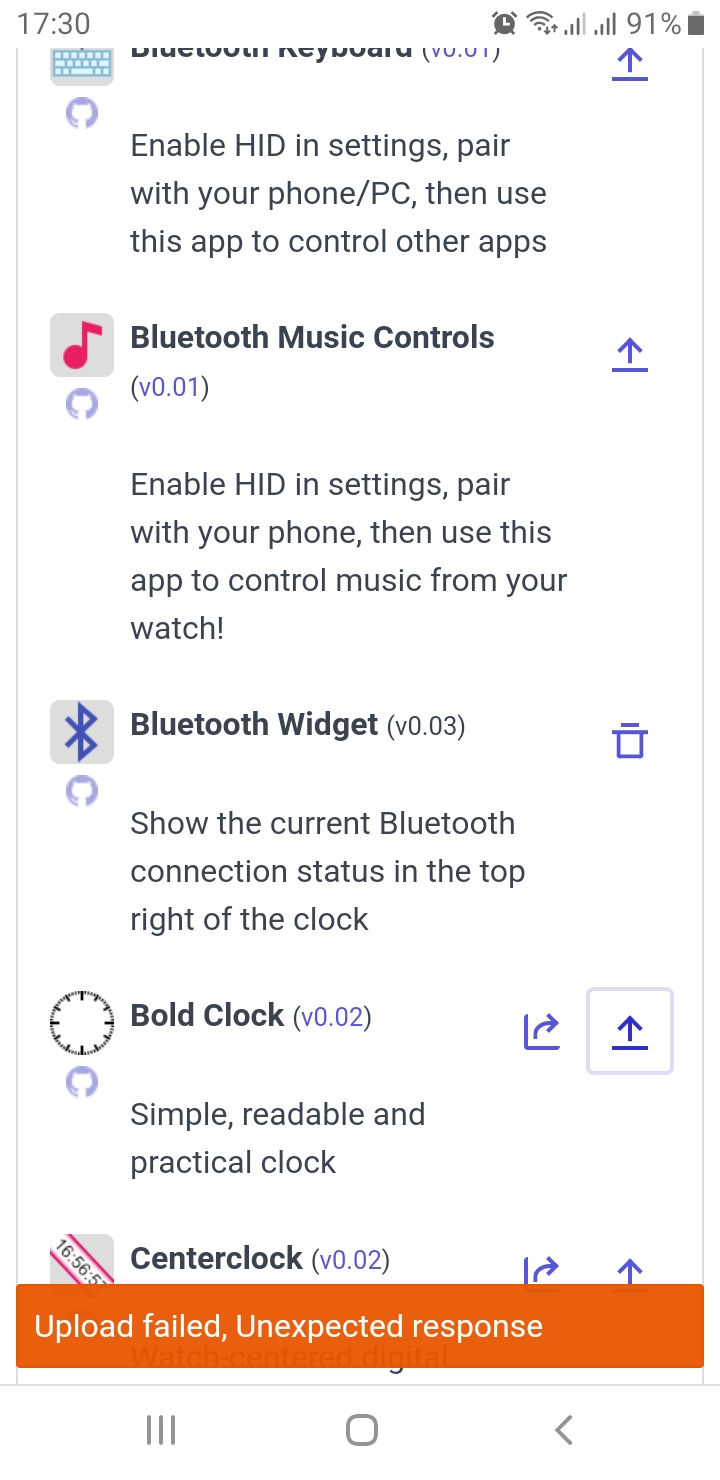Open GitHub link under Bluetooth Keyboard

coord(82,115)
